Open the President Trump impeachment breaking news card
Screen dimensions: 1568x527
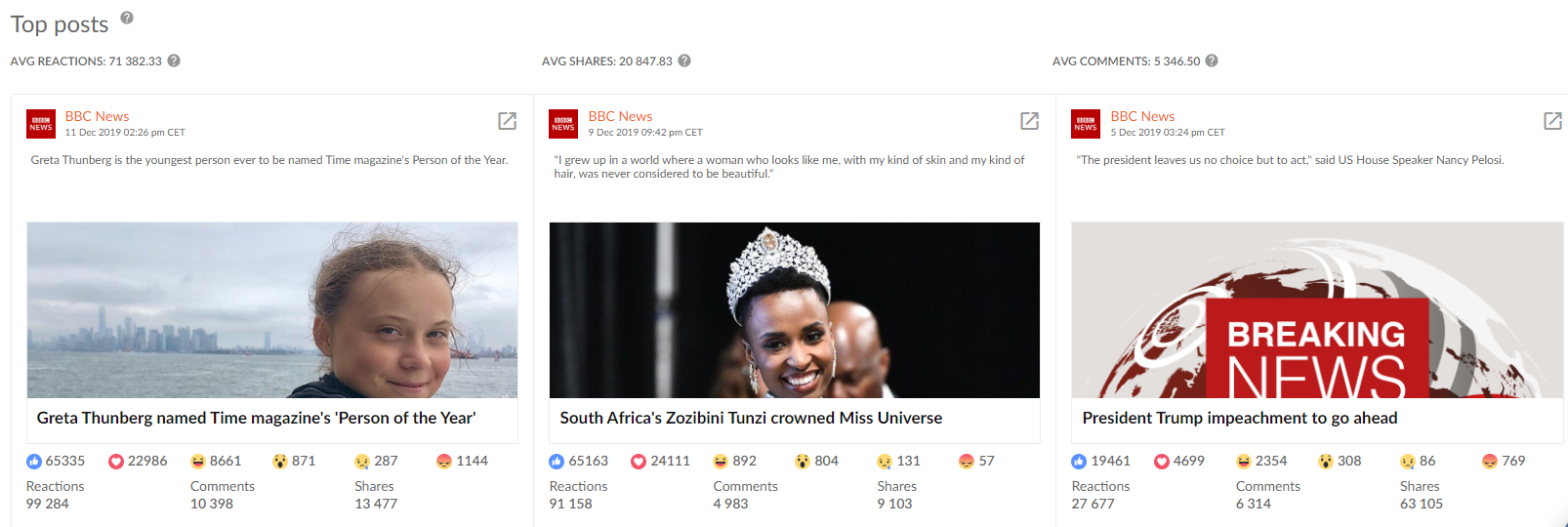click(1316, 310)
